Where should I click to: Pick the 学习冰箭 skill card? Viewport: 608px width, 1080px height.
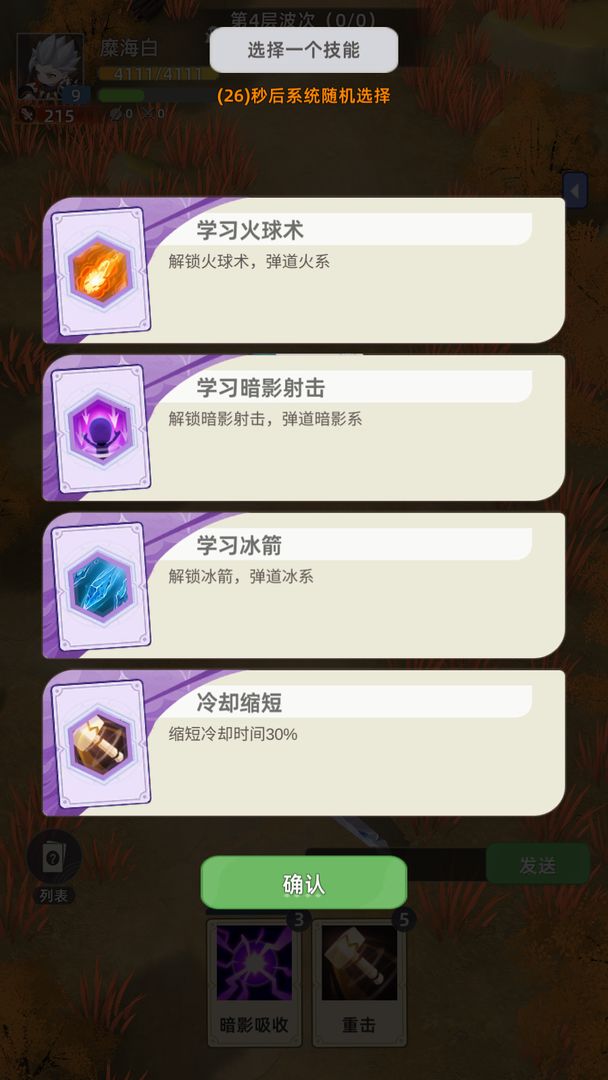click(x=303, y=586)
